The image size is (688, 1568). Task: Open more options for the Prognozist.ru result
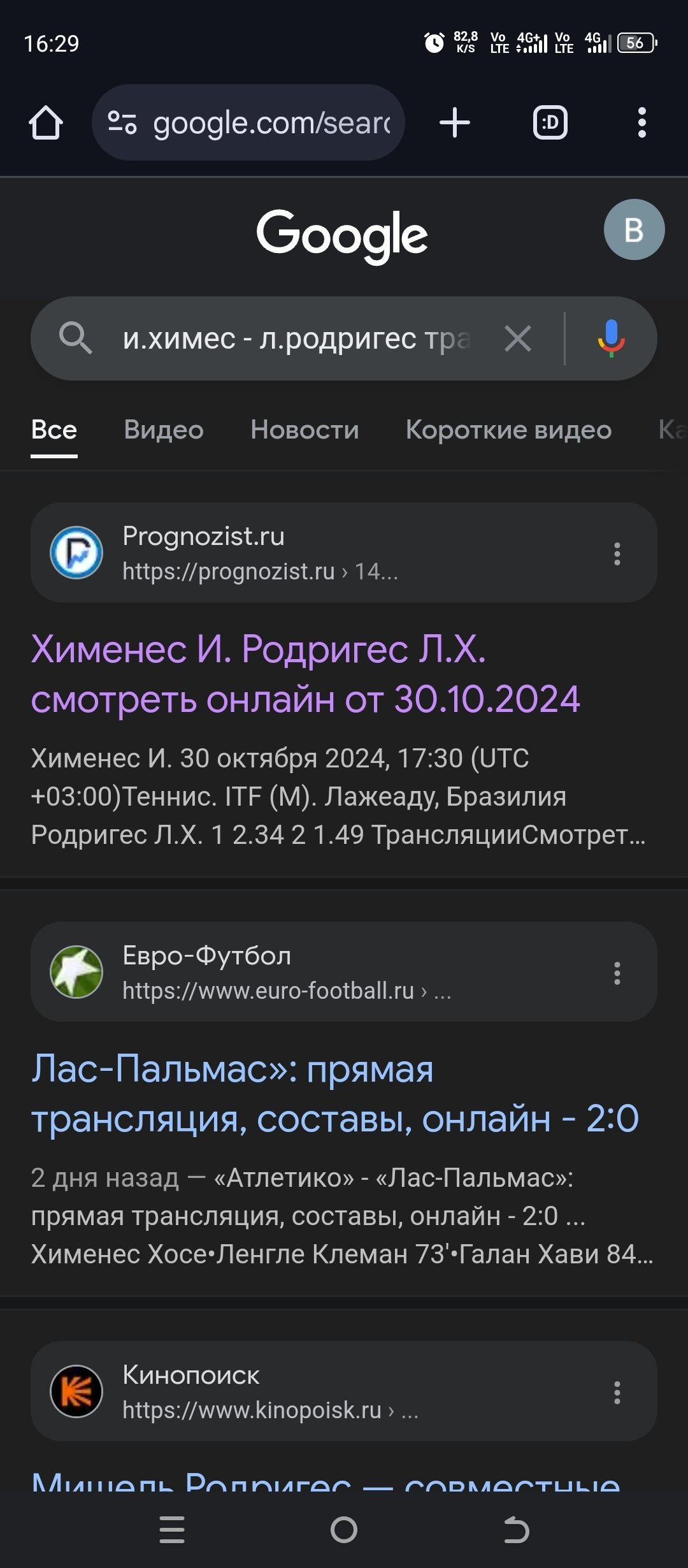[617, 553]
